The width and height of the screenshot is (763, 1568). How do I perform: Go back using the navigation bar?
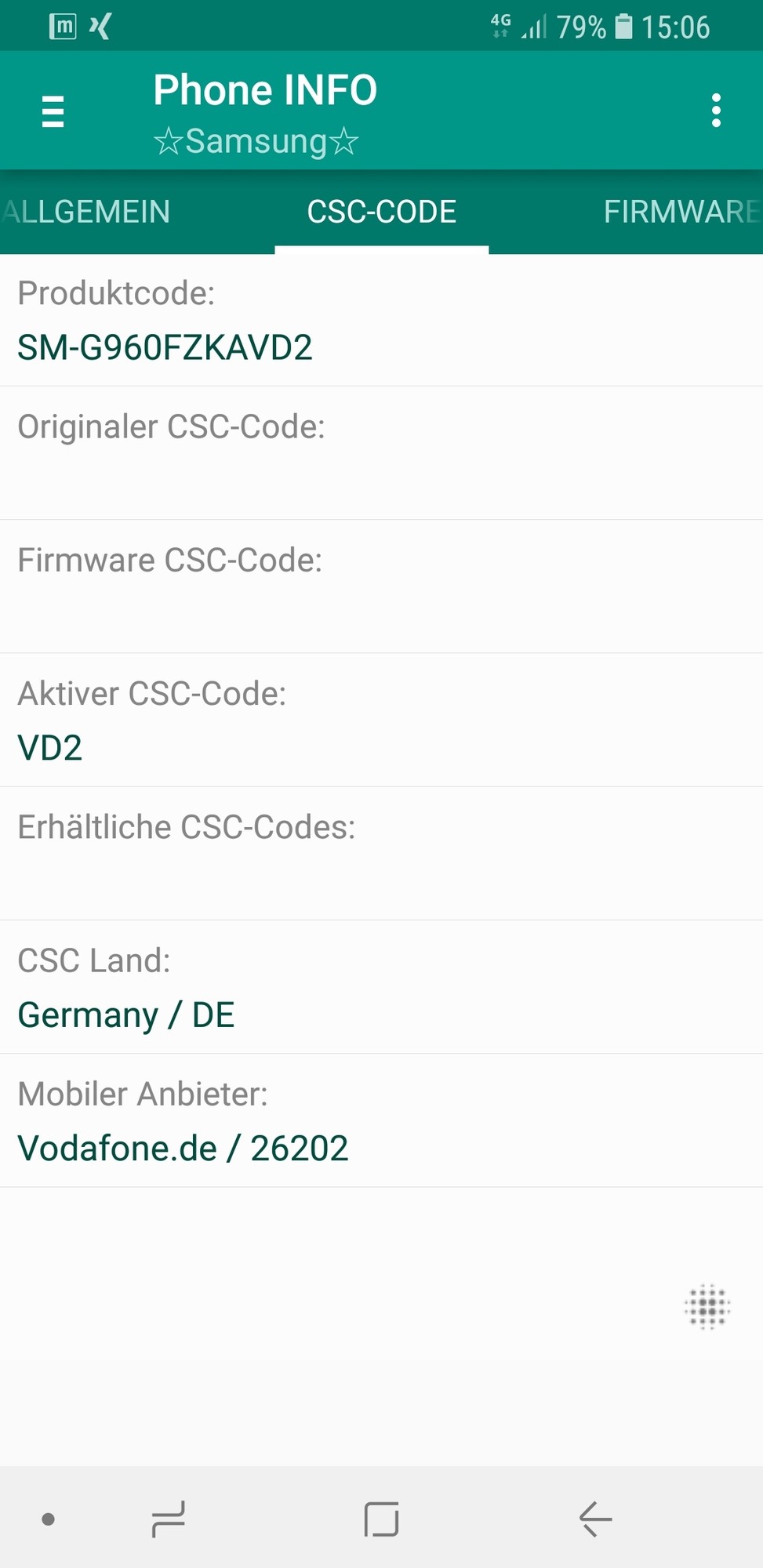click(x=595, y=1519)
